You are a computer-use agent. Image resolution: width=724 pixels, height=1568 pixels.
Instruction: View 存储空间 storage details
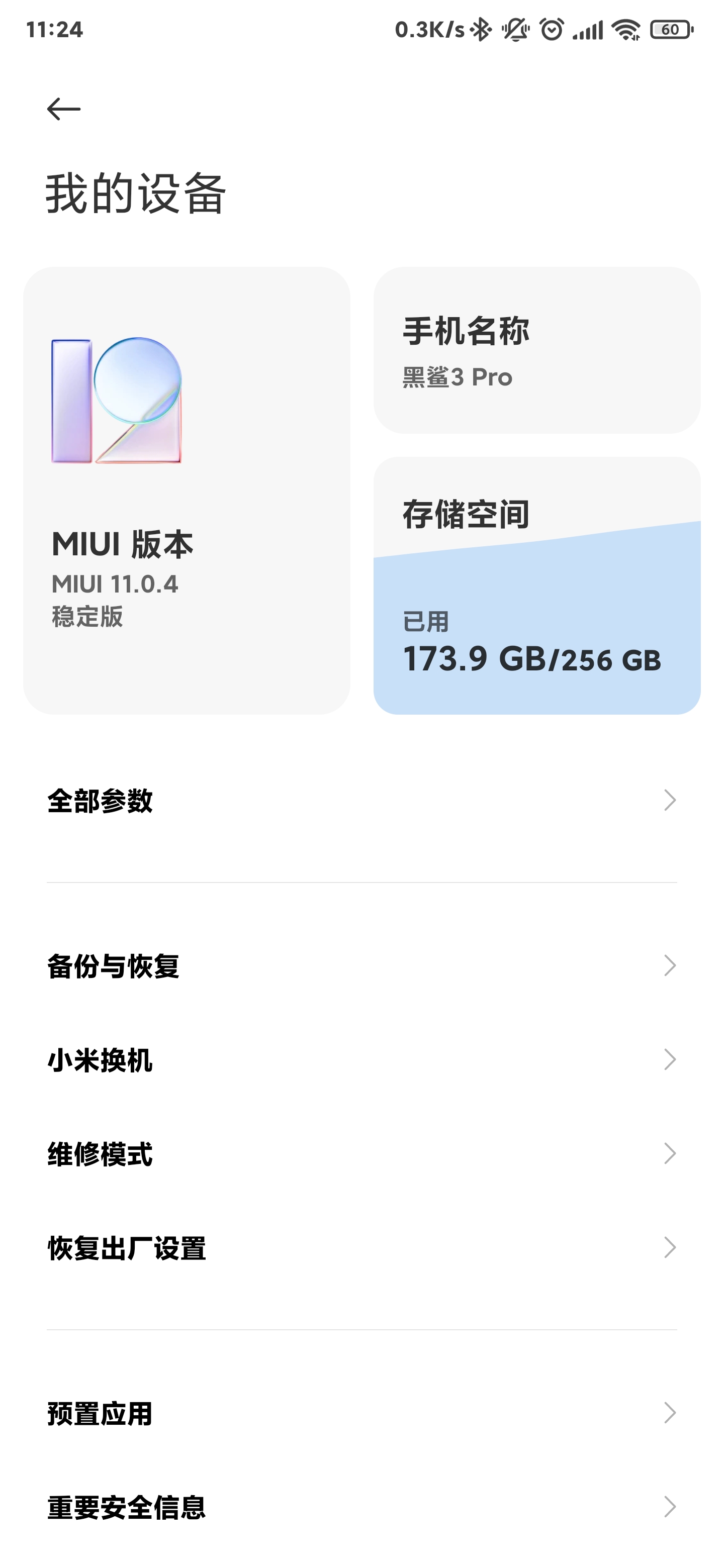[x=537, y=585]
